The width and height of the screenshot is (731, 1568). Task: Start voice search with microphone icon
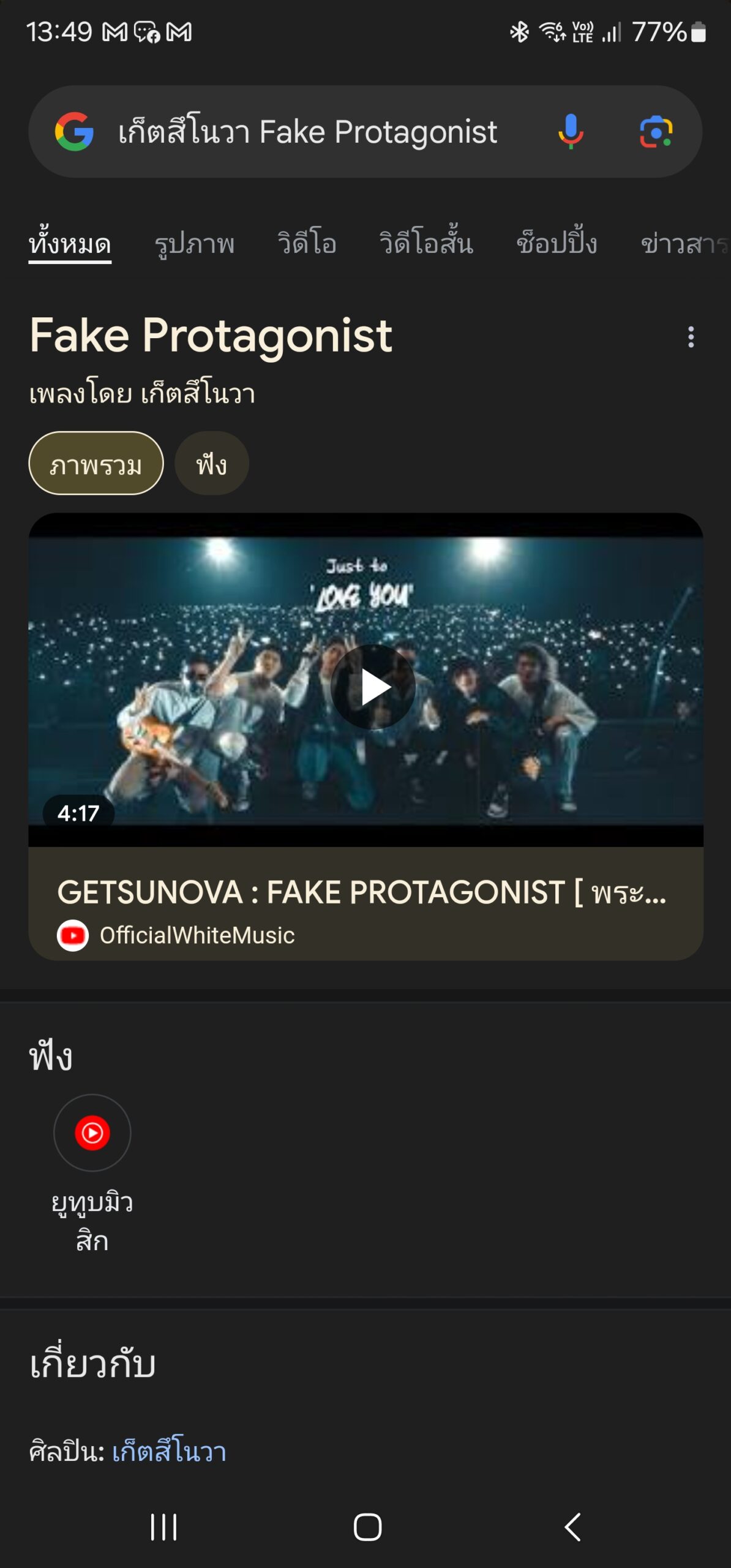[x=570, y=132]
